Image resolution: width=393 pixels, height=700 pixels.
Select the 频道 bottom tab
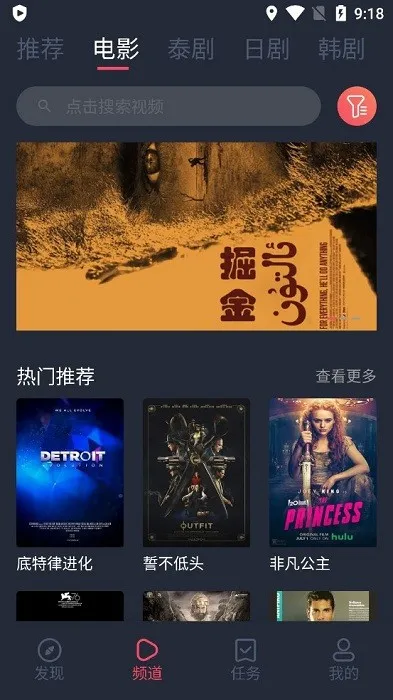click(147, 659)
